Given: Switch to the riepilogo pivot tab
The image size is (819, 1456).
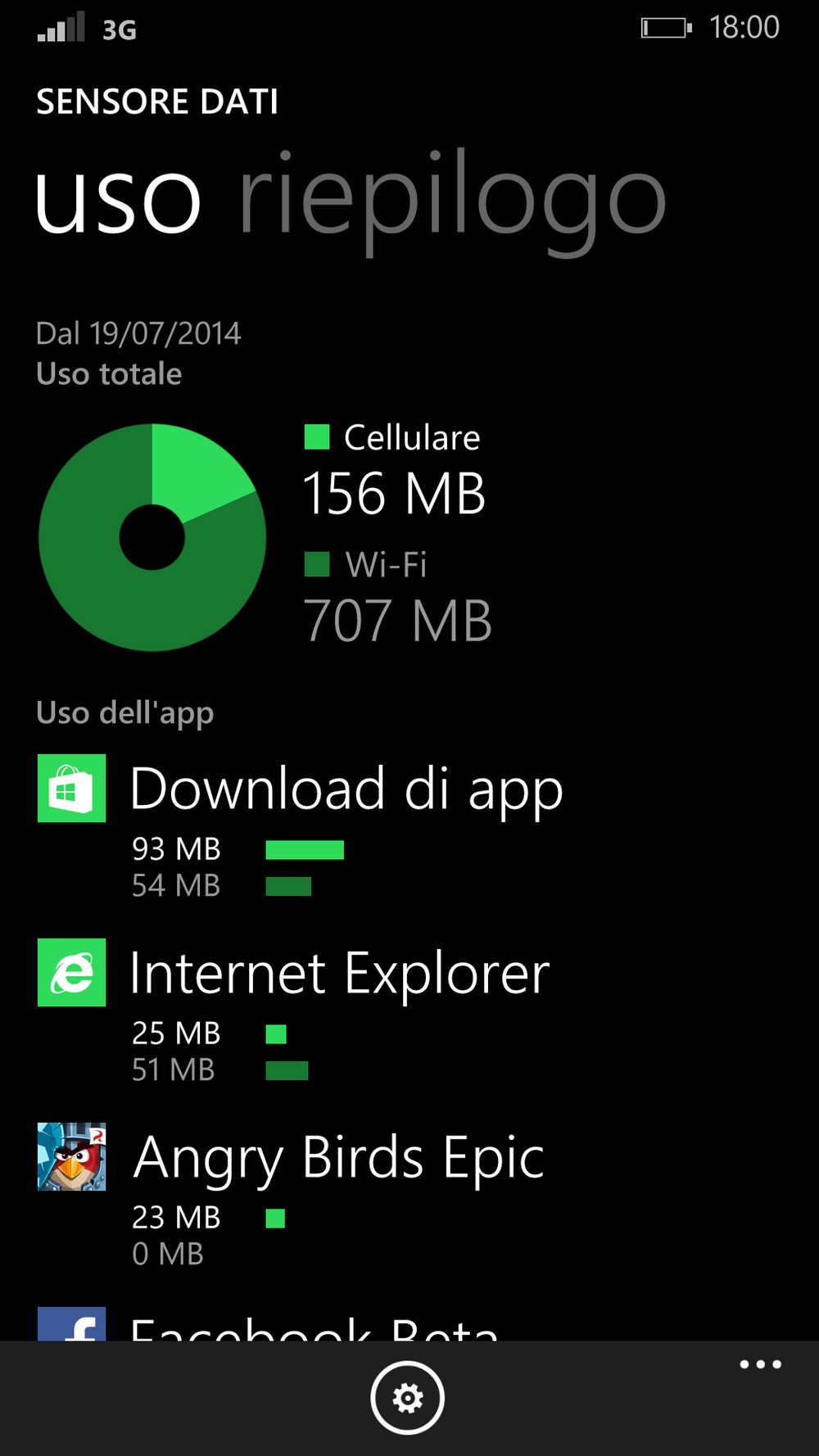Looking at the screenshot, I should click(x=452, y=201).
